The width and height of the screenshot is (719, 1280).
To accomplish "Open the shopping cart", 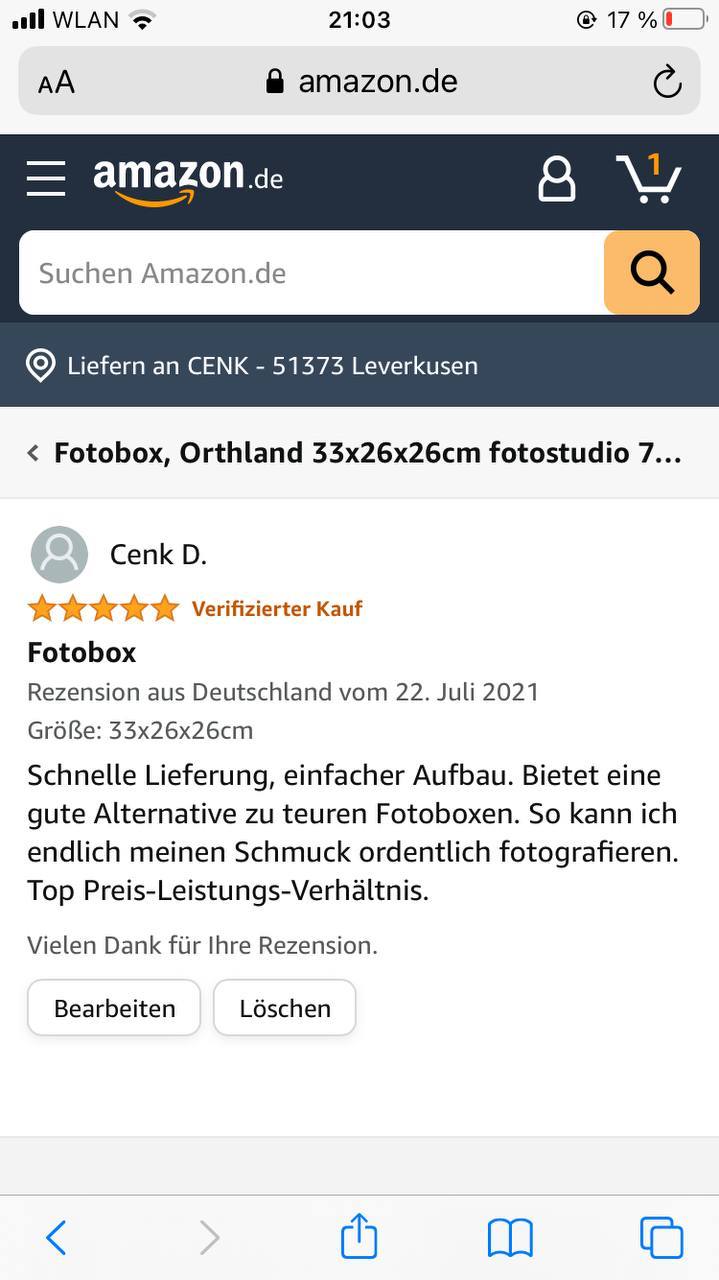I will tap(648, 179).
